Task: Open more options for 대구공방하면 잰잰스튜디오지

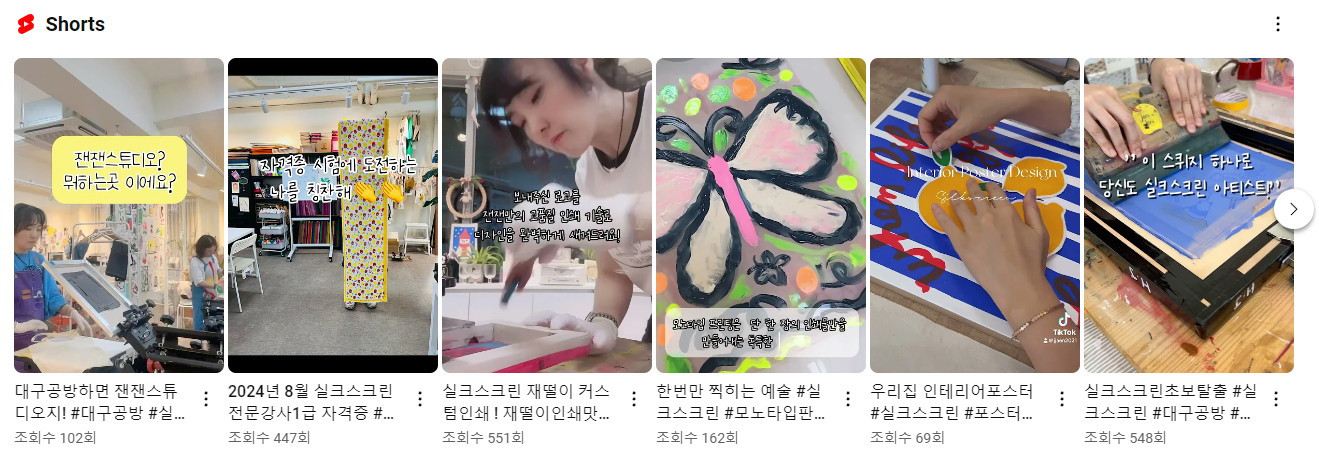Action: point(206,399)
